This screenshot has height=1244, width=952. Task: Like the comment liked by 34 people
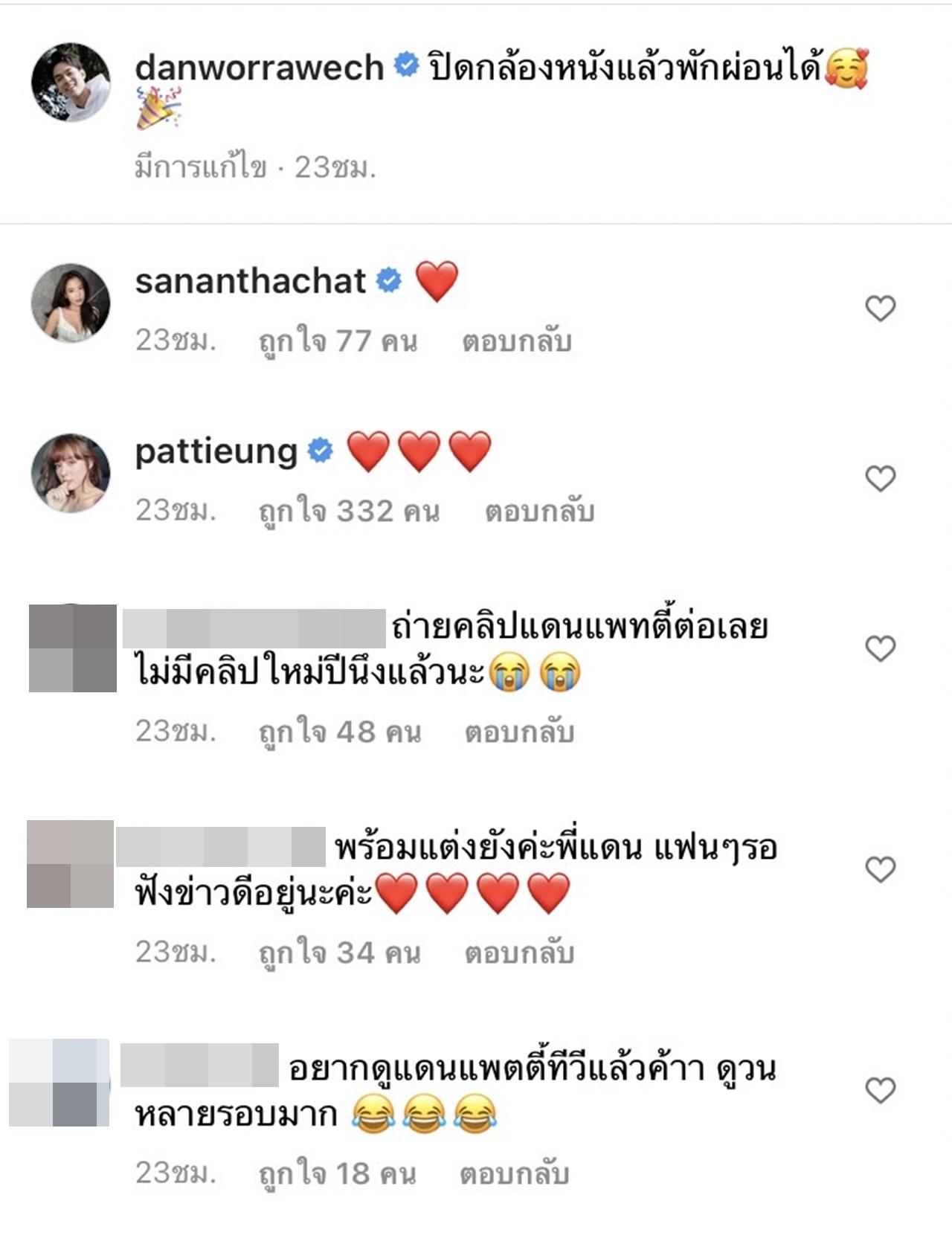click(x=880, y=868)
